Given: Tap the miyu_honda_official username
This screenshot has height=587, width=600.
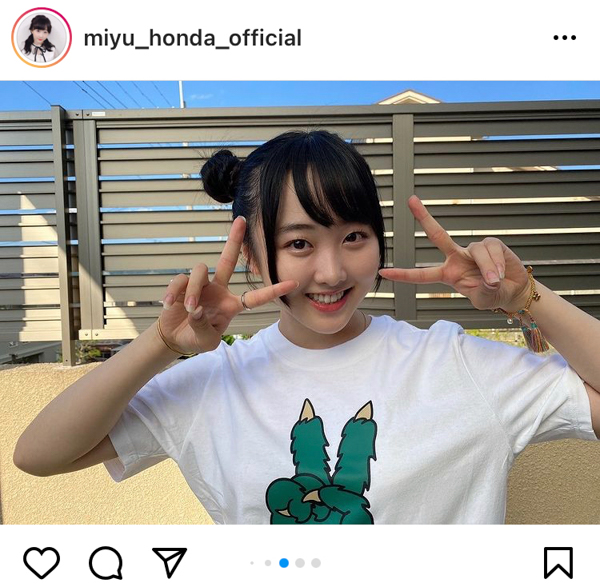Looking at the screenshot, I should point(192,39).
